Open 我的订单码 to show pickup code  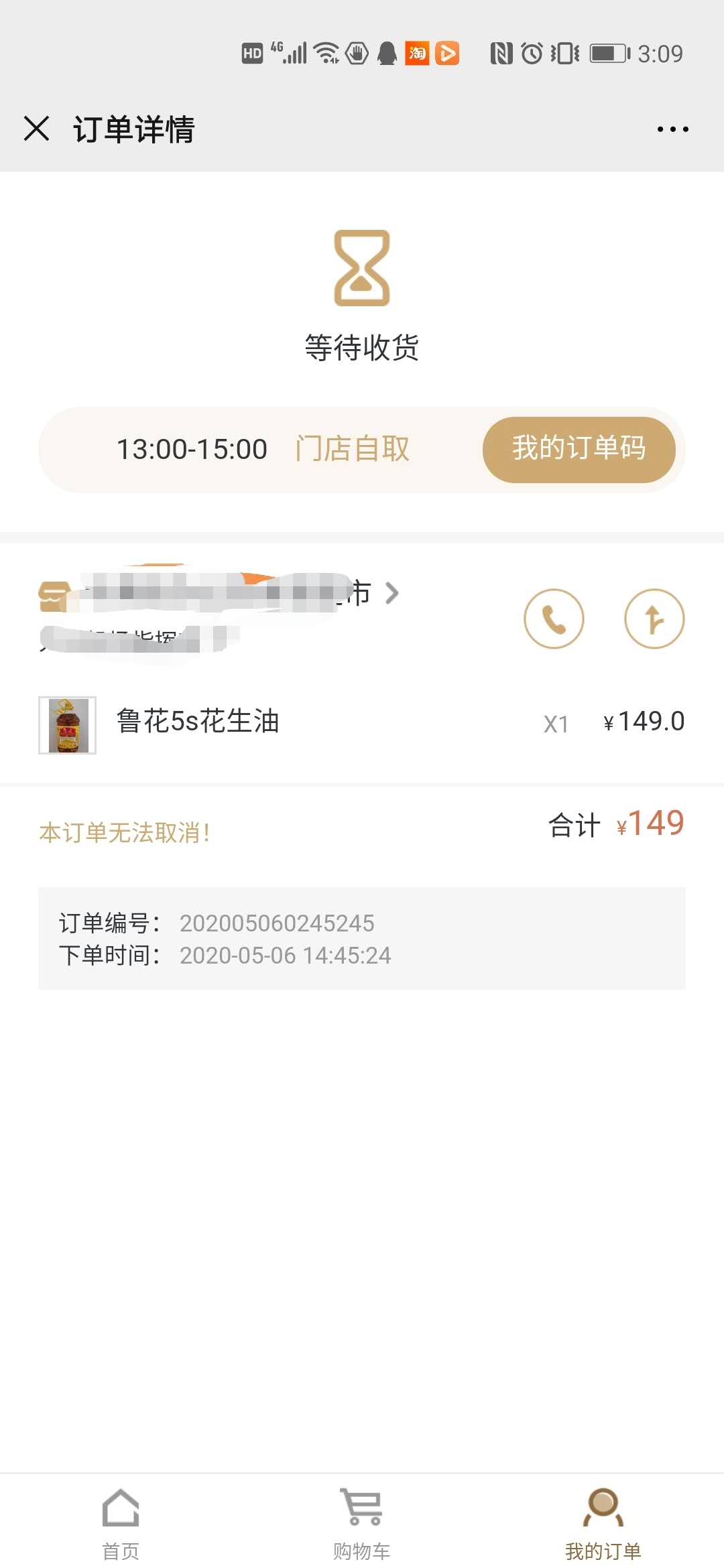pos(579,449)
